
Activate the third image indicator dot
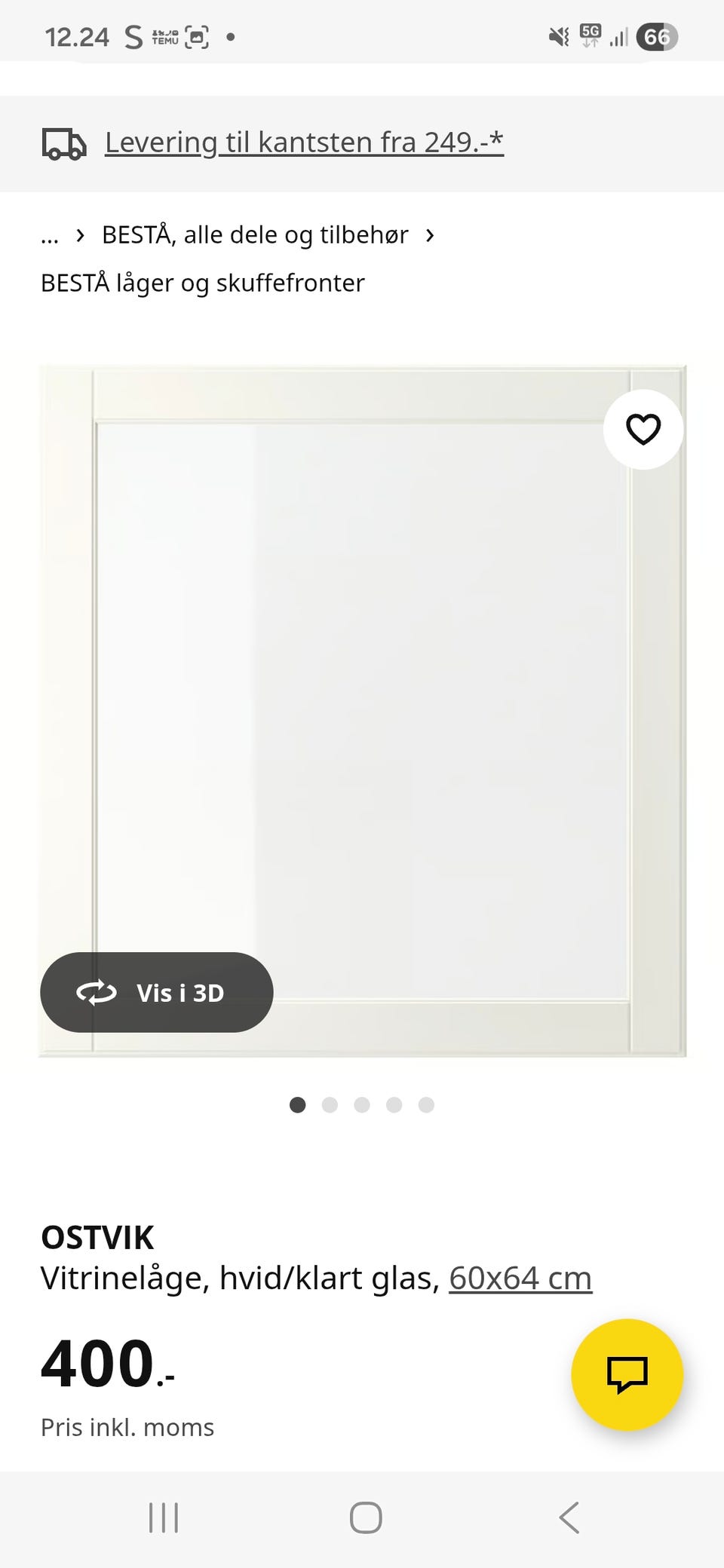[x=363, y=1105]
